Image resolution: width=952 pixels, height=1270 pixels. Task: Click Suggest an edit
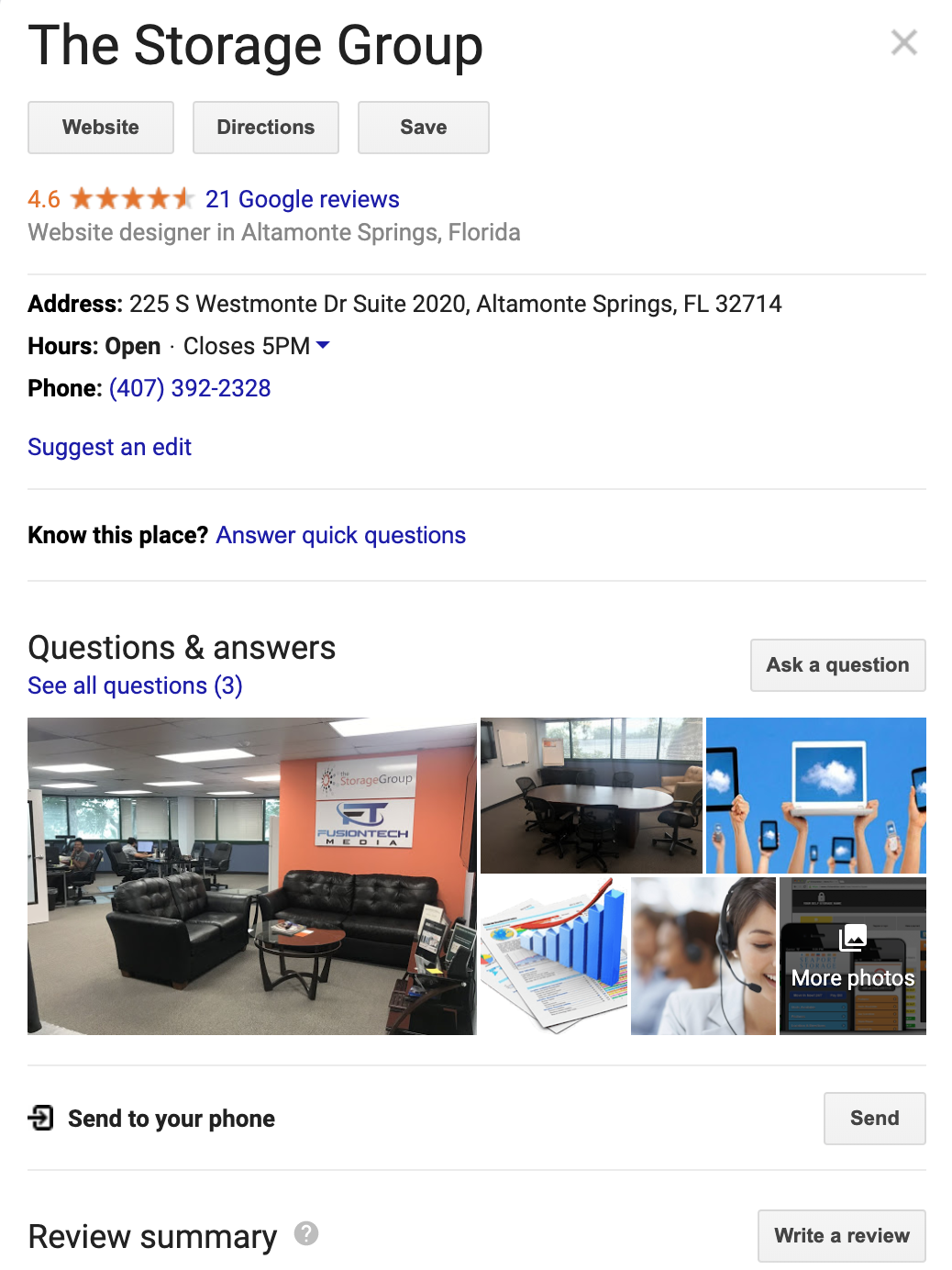pos(108,447)
